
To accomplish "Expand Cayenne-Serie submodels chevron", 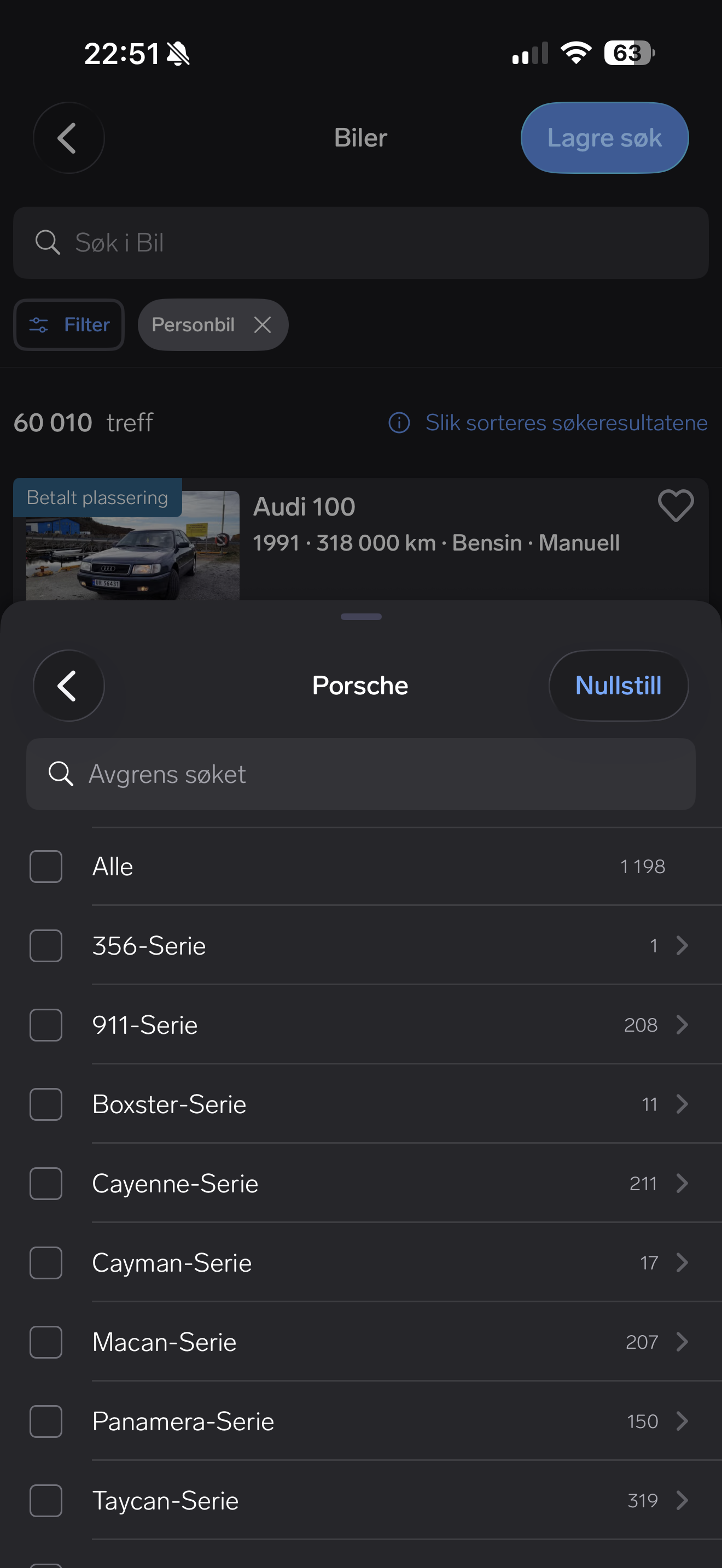I will tap(682, 1183).
